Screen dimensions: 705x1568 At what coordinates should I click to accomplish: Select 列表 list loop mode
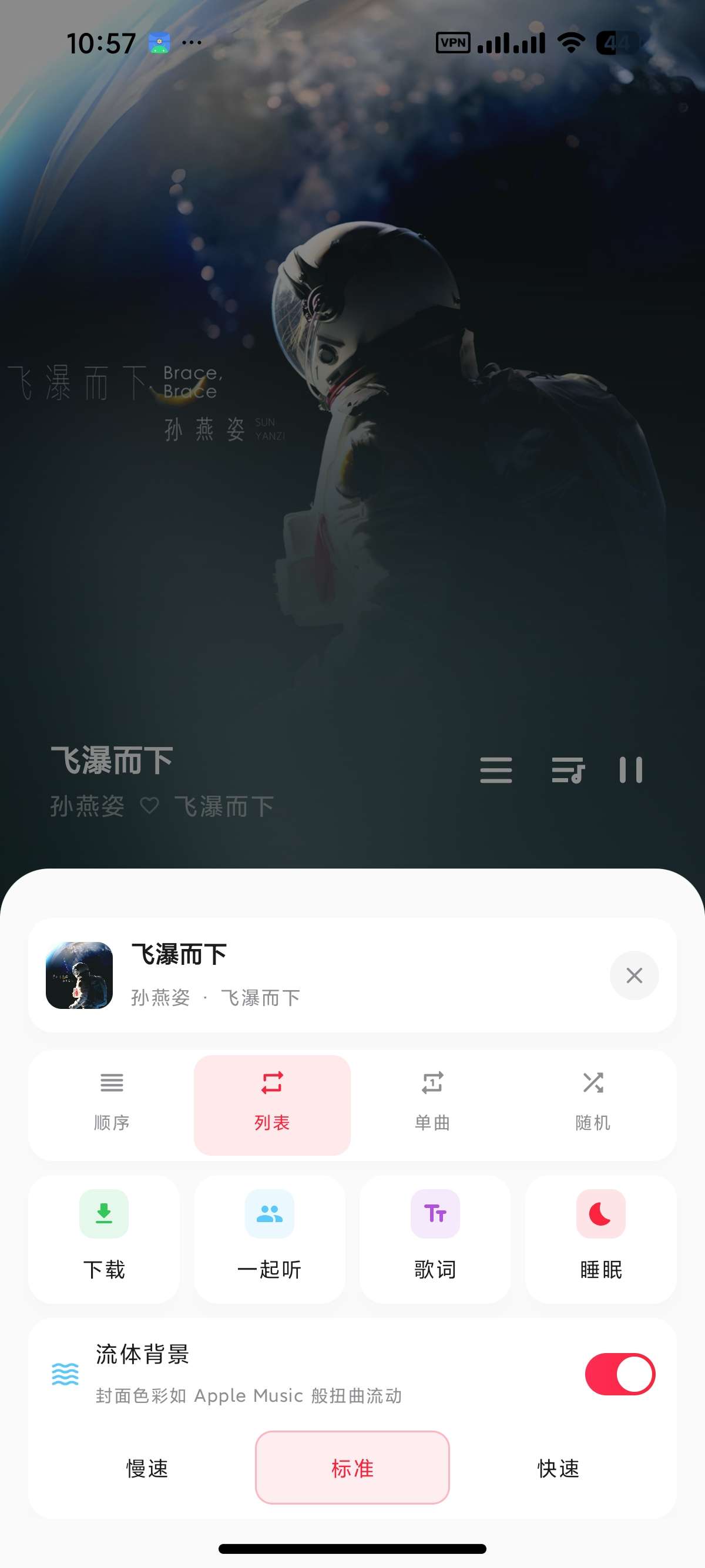click(272, 1104)
